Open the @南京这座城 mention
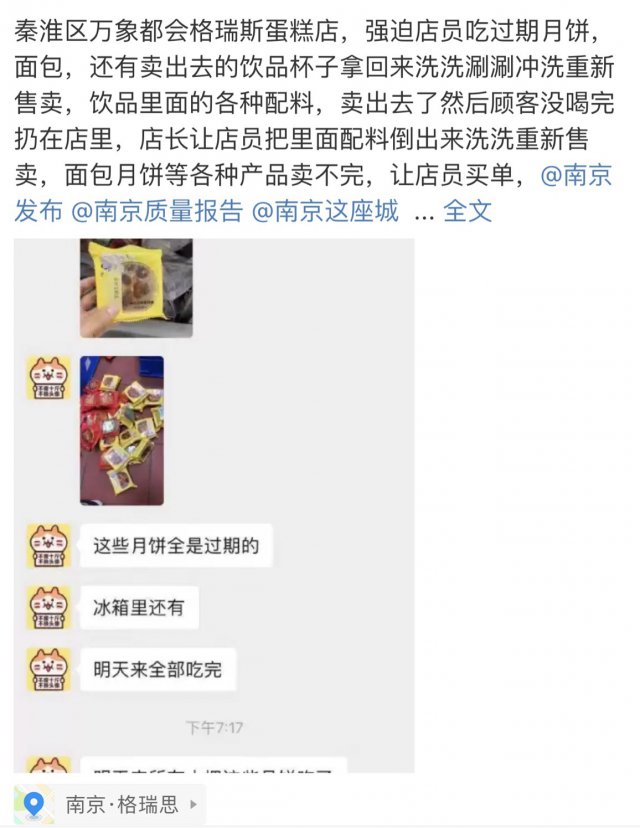The width and height of the screenshot is (640, 828). click(x=325, y=211)
